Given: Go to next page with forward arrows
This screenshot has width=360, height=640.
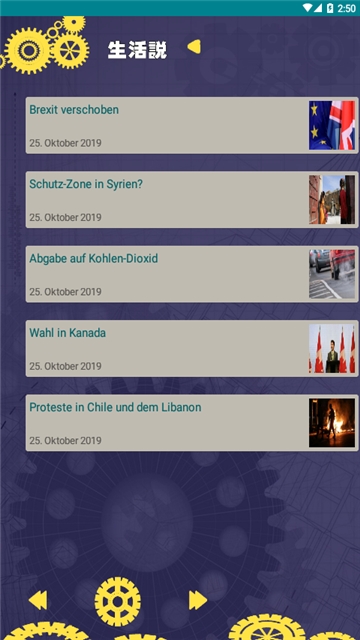Looking at the screenshot, I should [x=198, y=600].
